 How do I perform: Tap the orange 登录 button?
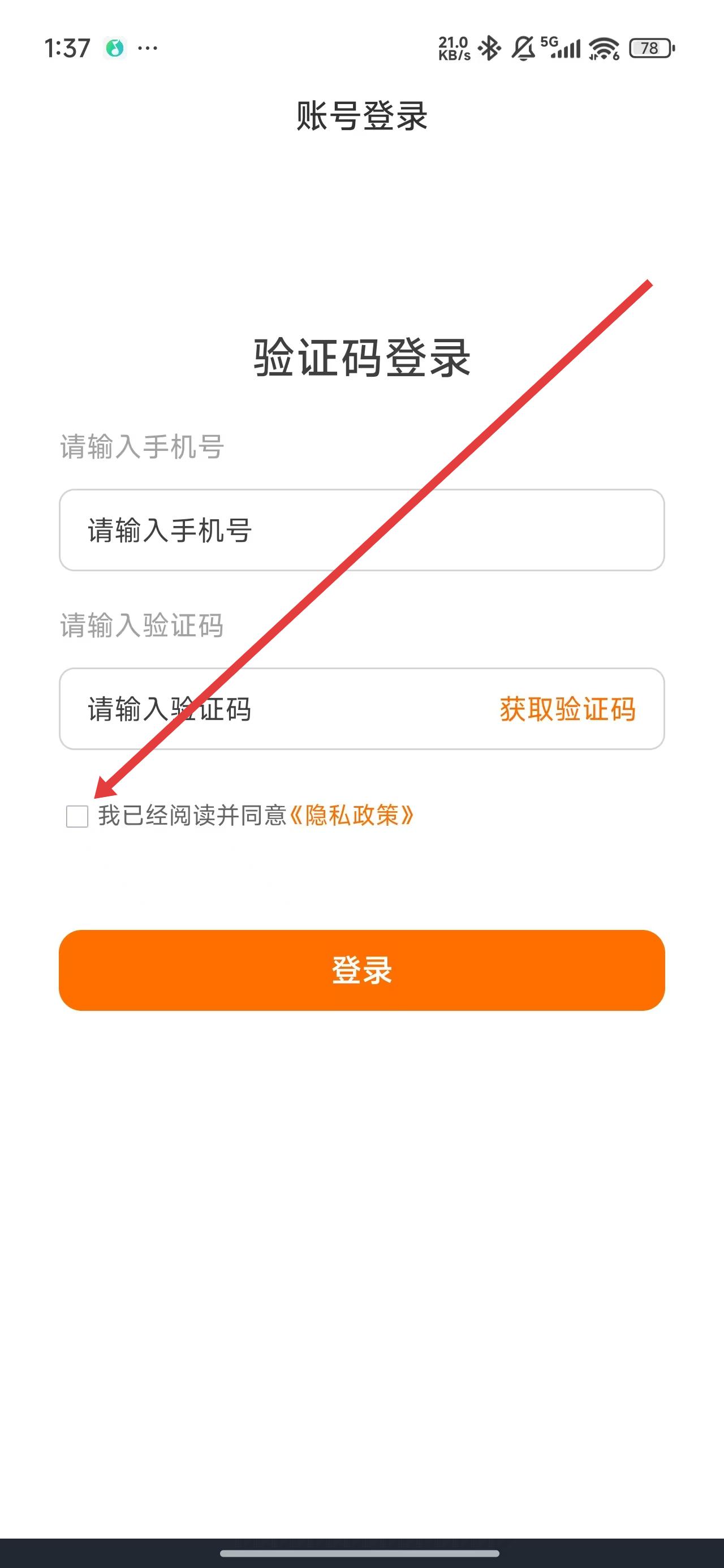tap(361, 970)
